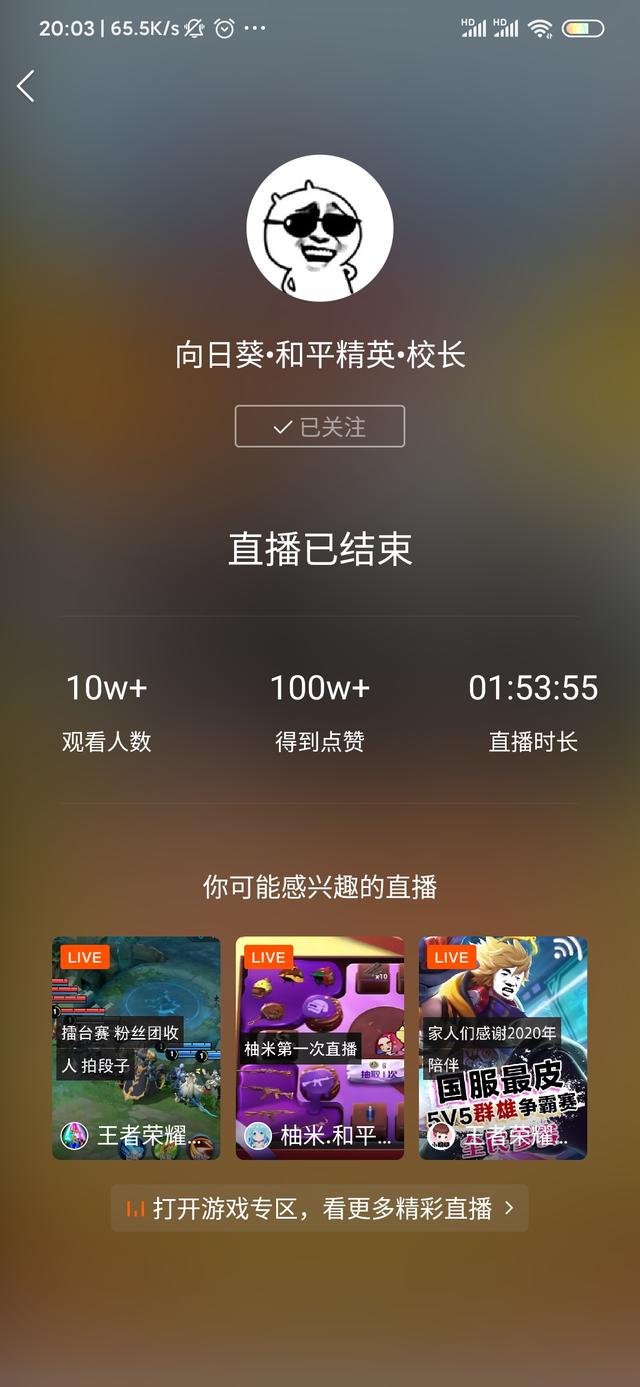The width and height of the screenshot is (640, 1387).
Task: Tap the 已关注 following button
Action: [320, 427]
